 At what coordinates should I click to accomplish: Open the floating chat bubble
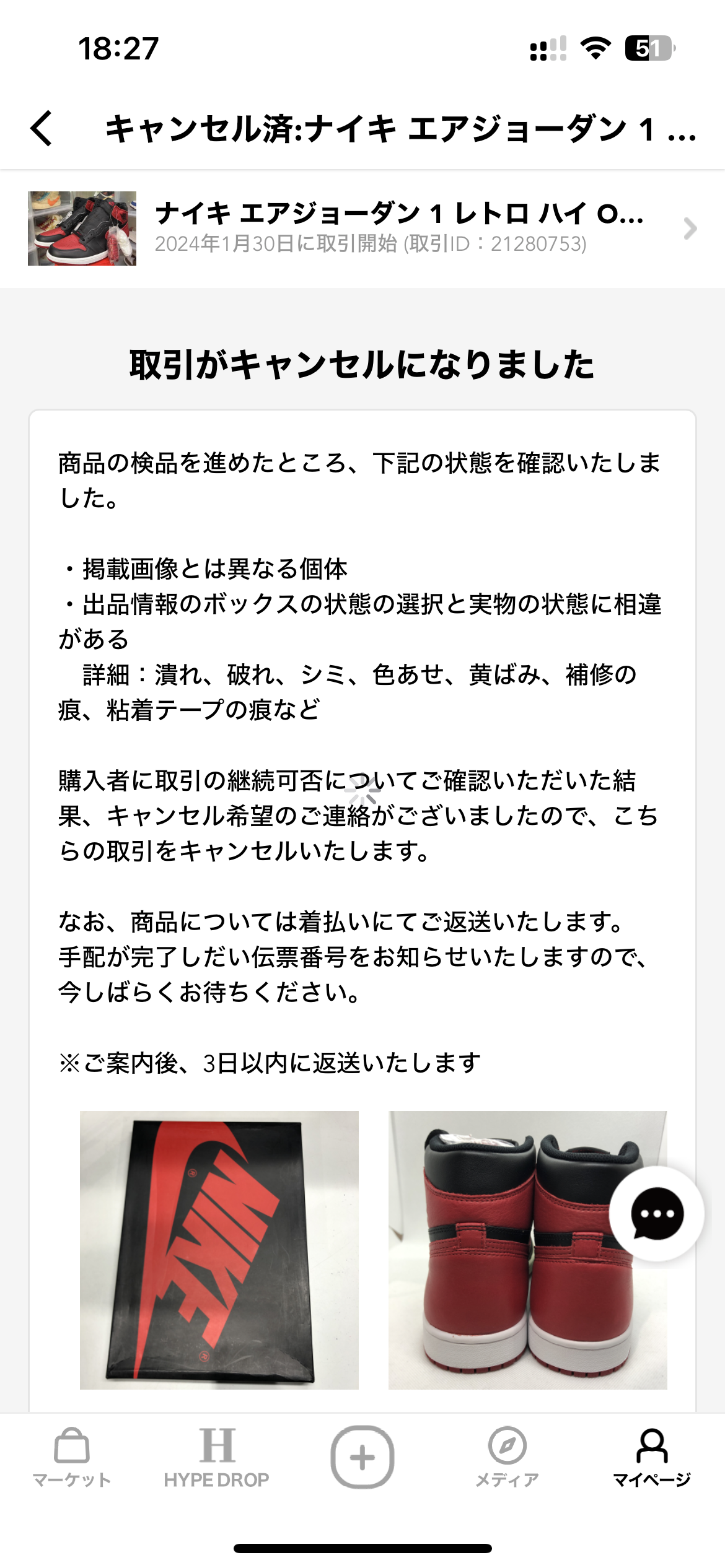tap(656, 1214)
